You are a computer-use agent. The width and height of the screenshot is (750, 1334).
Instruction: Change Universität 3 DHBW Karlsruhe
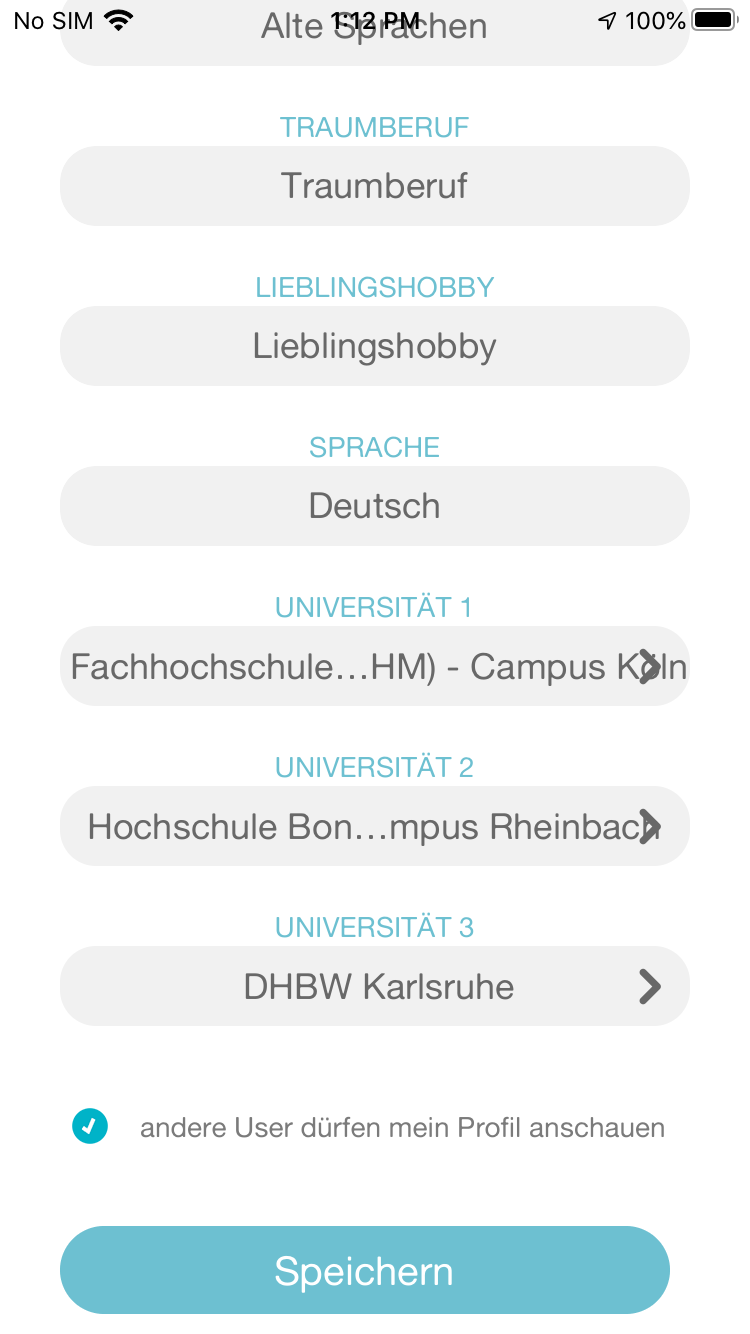pyautogui.click(x=374, y=986)
